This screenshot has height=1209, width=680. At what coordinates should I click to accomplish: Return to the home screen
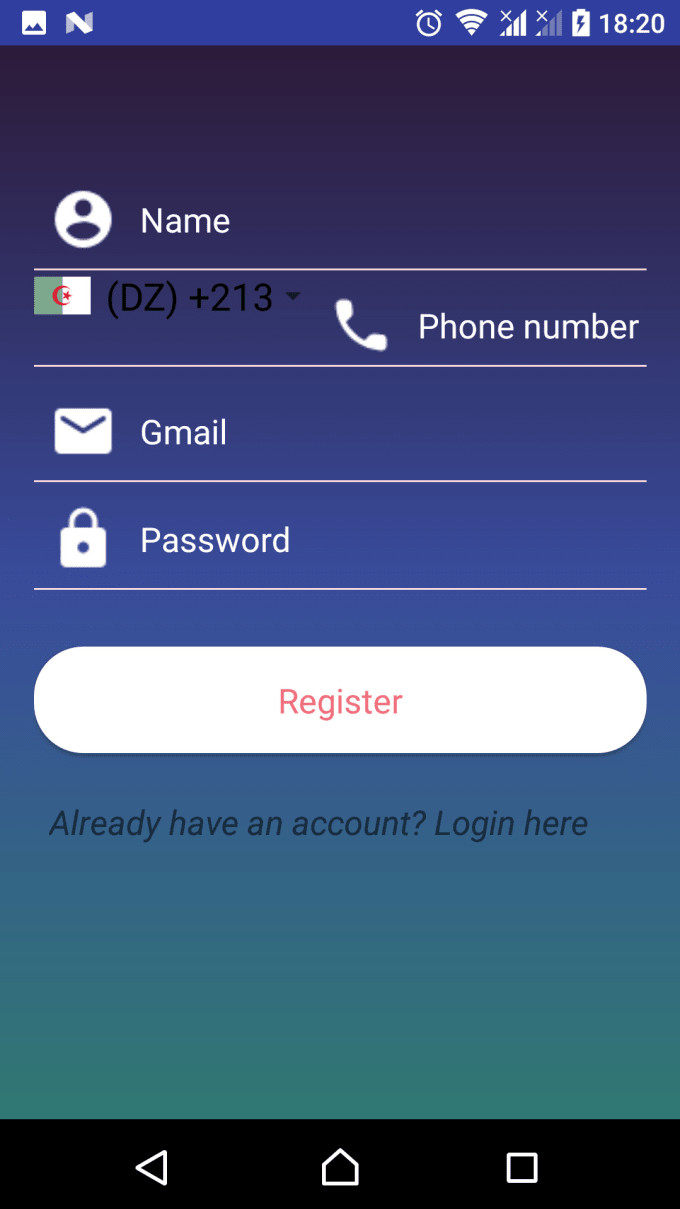click(340, 1167)
